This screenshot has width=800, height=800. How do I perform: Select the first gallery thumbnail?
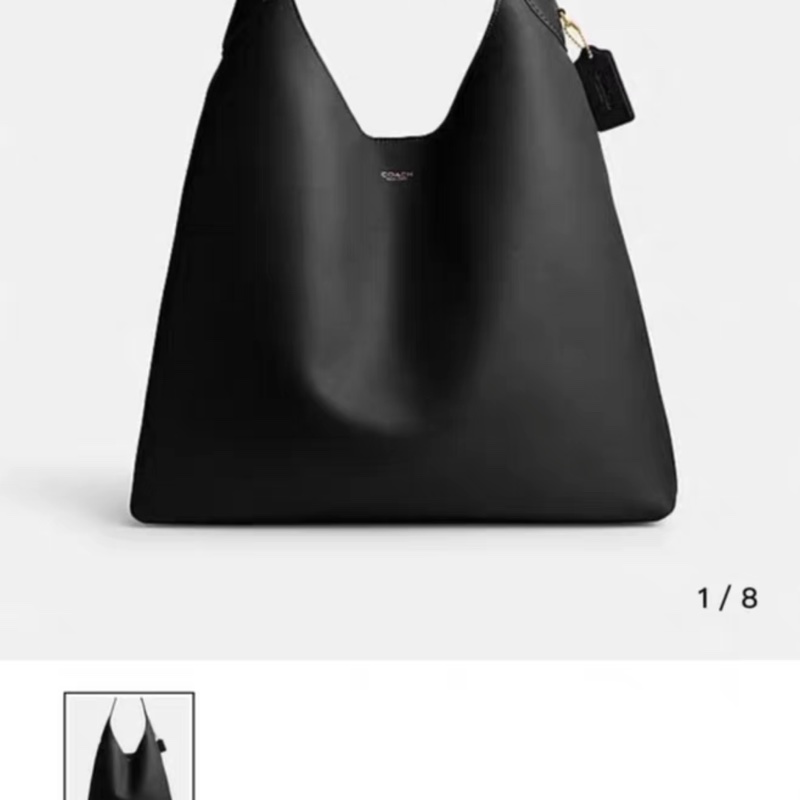129,746
